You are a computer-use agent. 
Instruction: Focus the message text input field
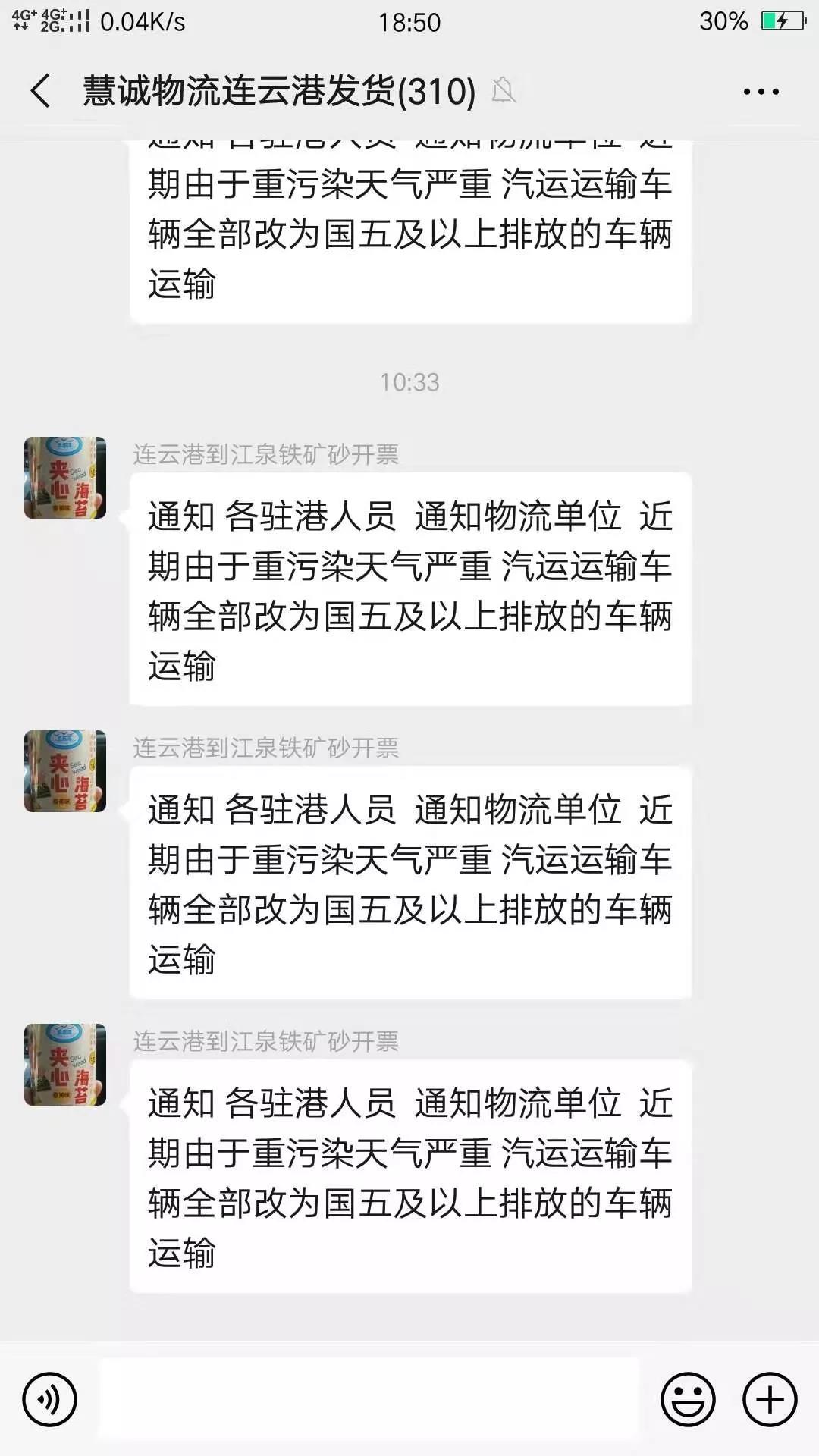(369, 1399)
